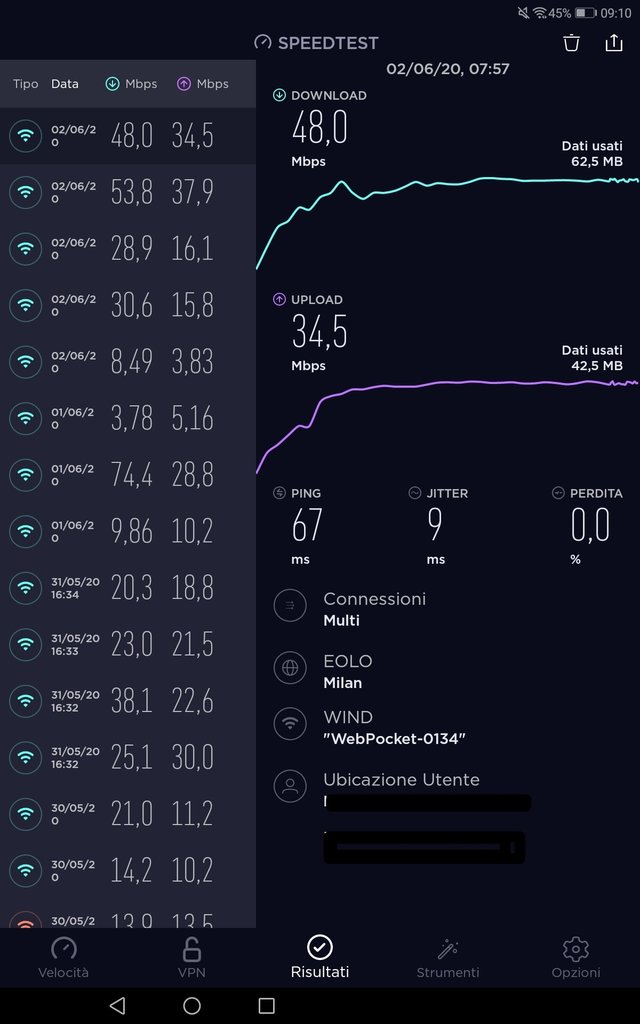Open the 31/05/20 16:33 test result
640x1024 pixels.
tap(128, 644)
